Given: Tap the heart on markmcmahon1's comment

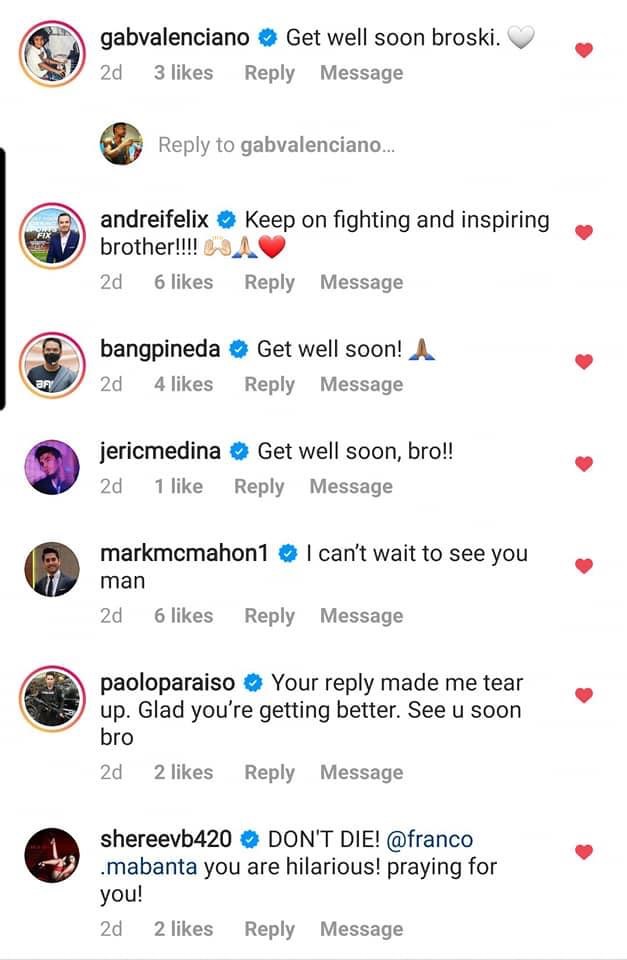Looking at the screenshot, I should tap(584, 565).
